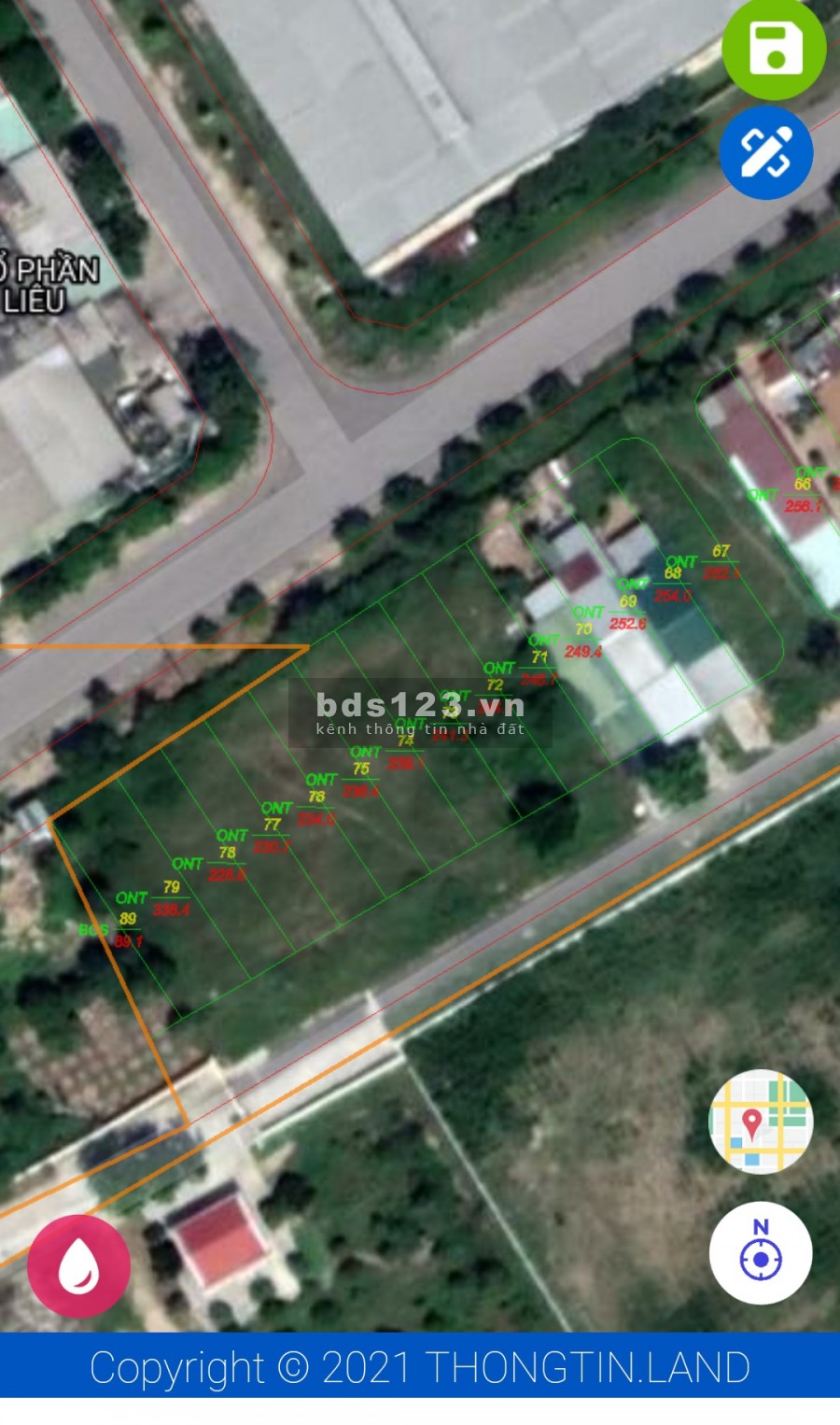Tap the compass location button

point(761,1252)
